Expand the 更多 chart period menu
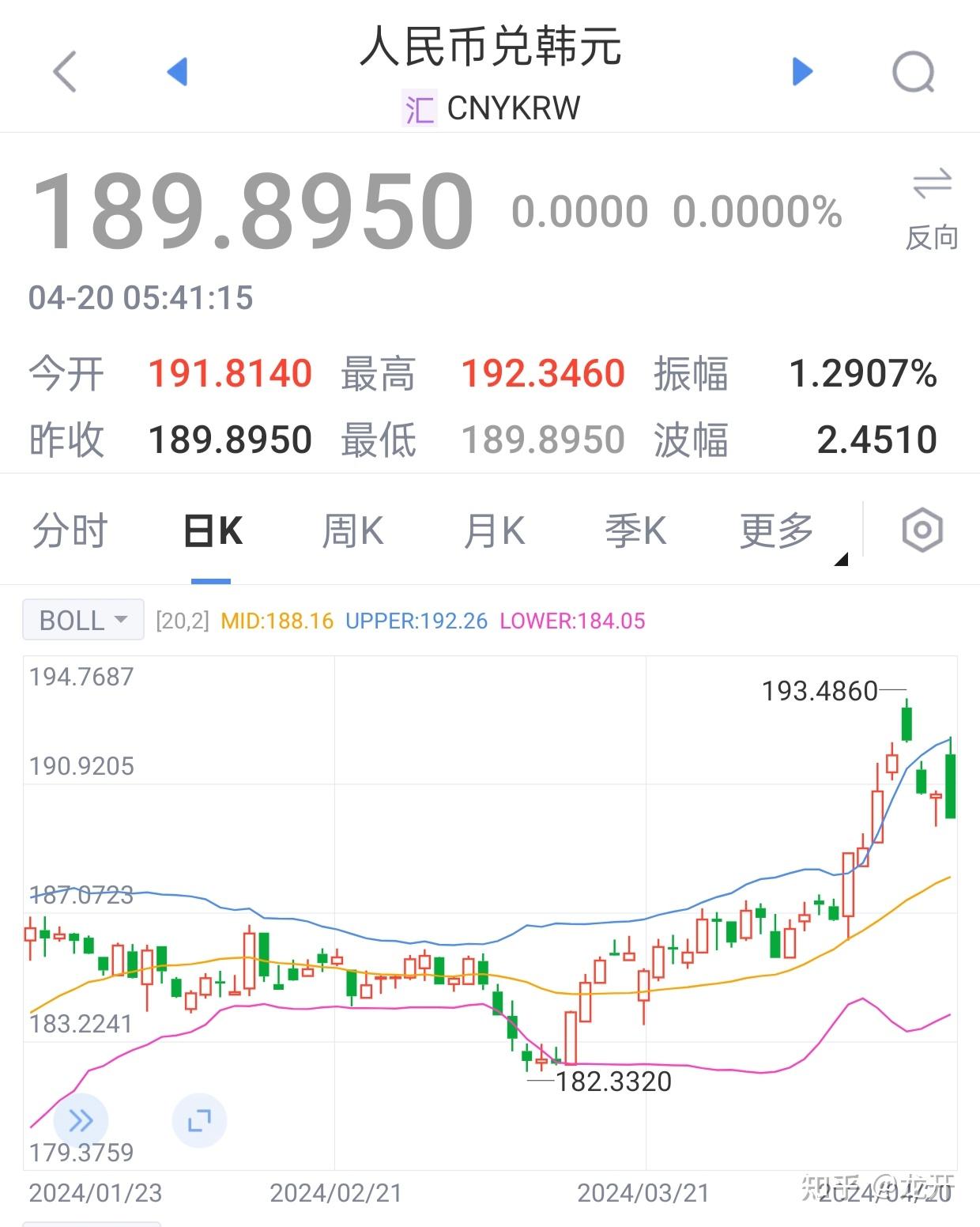 point(778,530)
